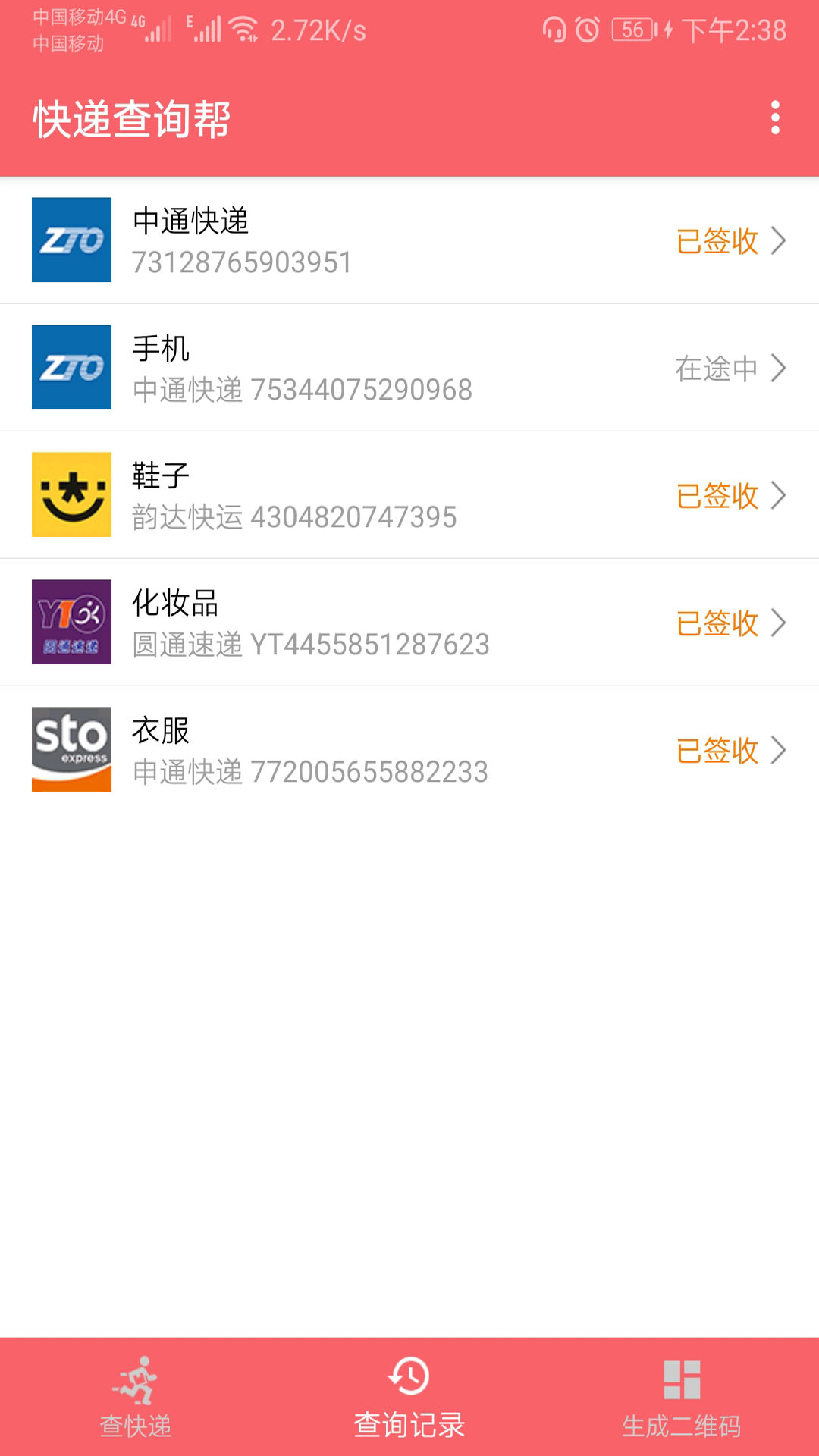This screenshot has height=1456, width=819.
Task: Tap the YTO logo beside 化妆品
Action: pyautogui.click(x=71, y=622)
